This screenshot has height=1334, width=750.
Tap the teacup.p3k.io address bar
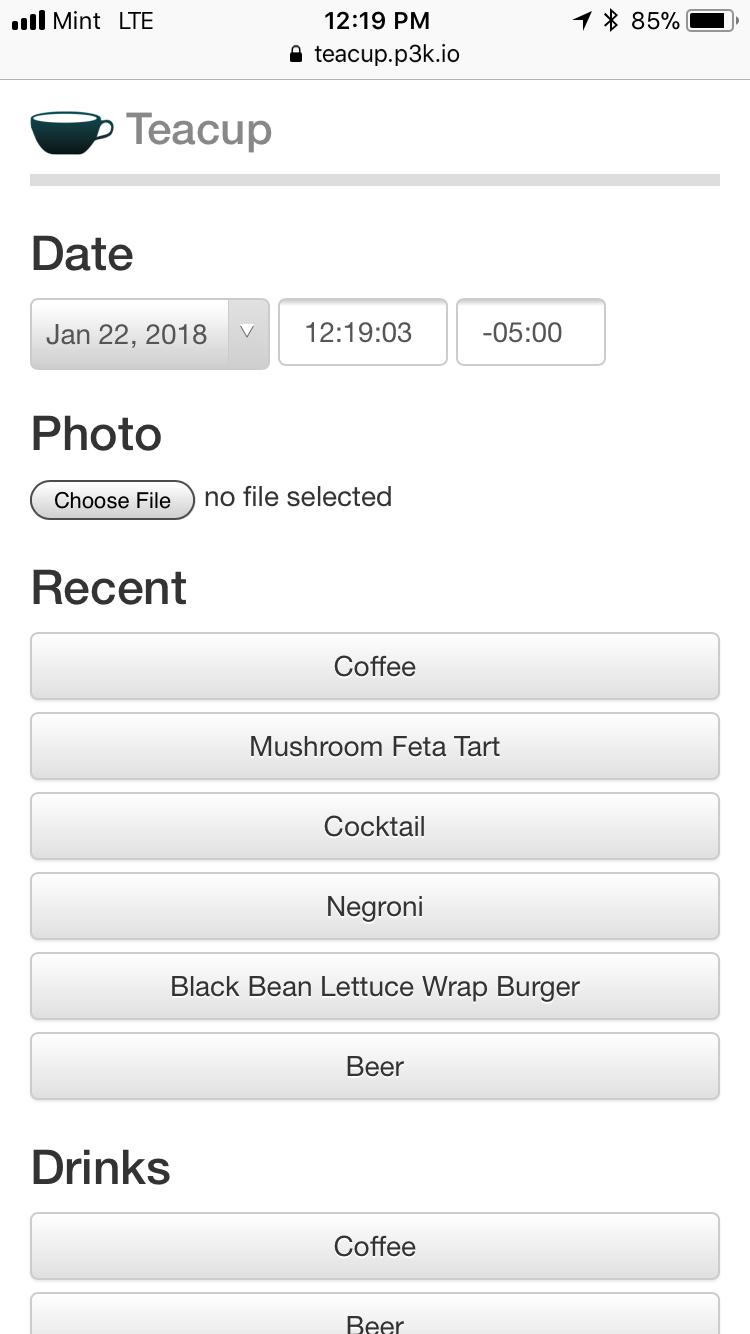[x=375, y=54]
